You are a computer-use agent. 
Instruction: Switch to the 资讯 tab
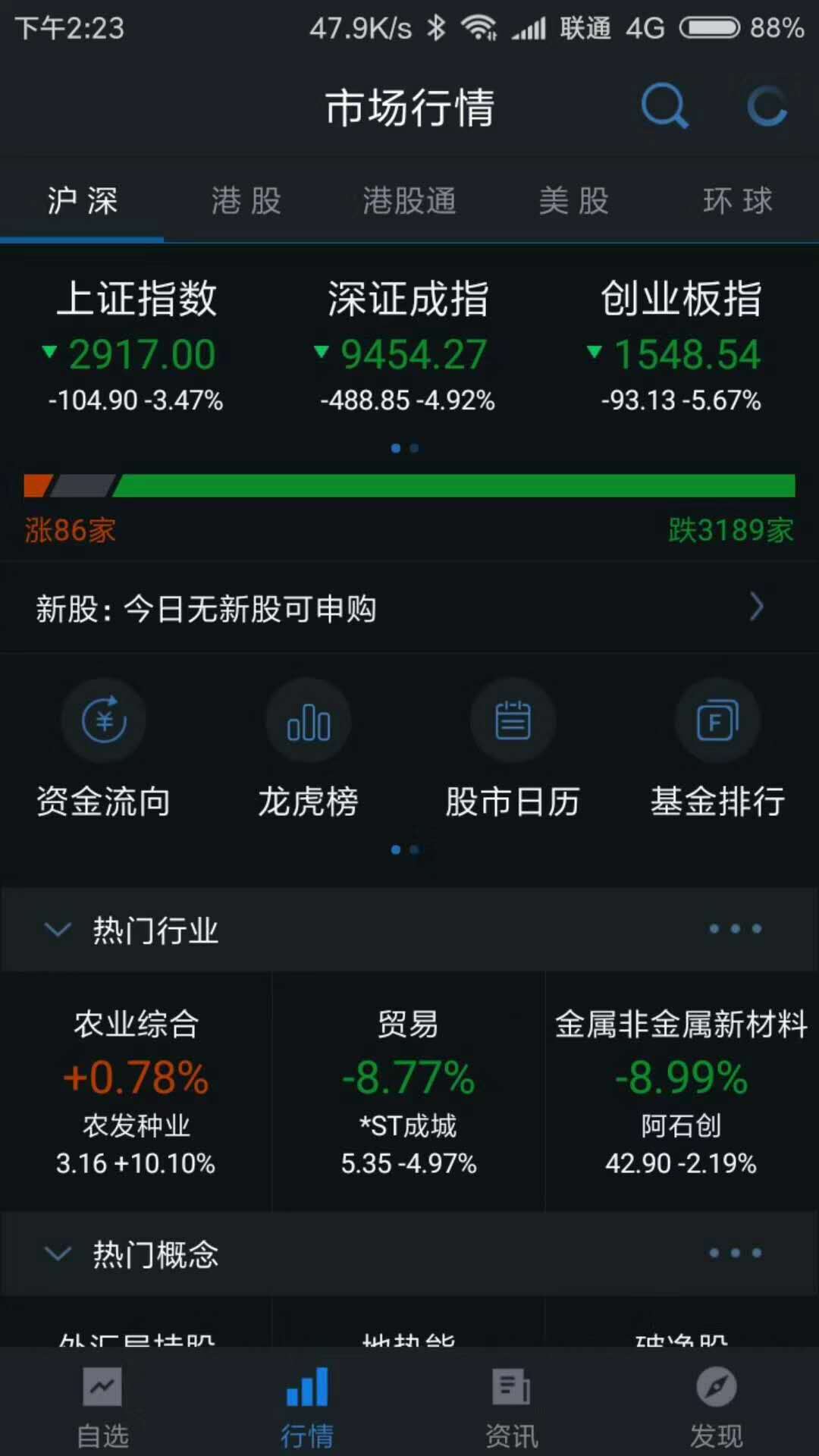tap(512, 1407)
